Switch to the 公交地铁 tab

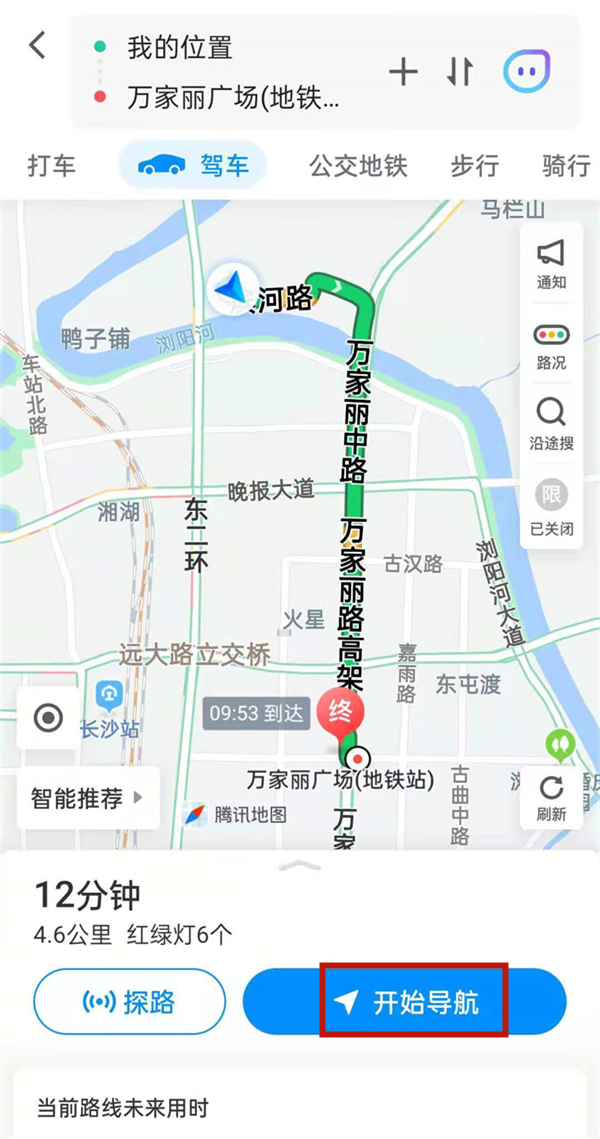[358, 165]
